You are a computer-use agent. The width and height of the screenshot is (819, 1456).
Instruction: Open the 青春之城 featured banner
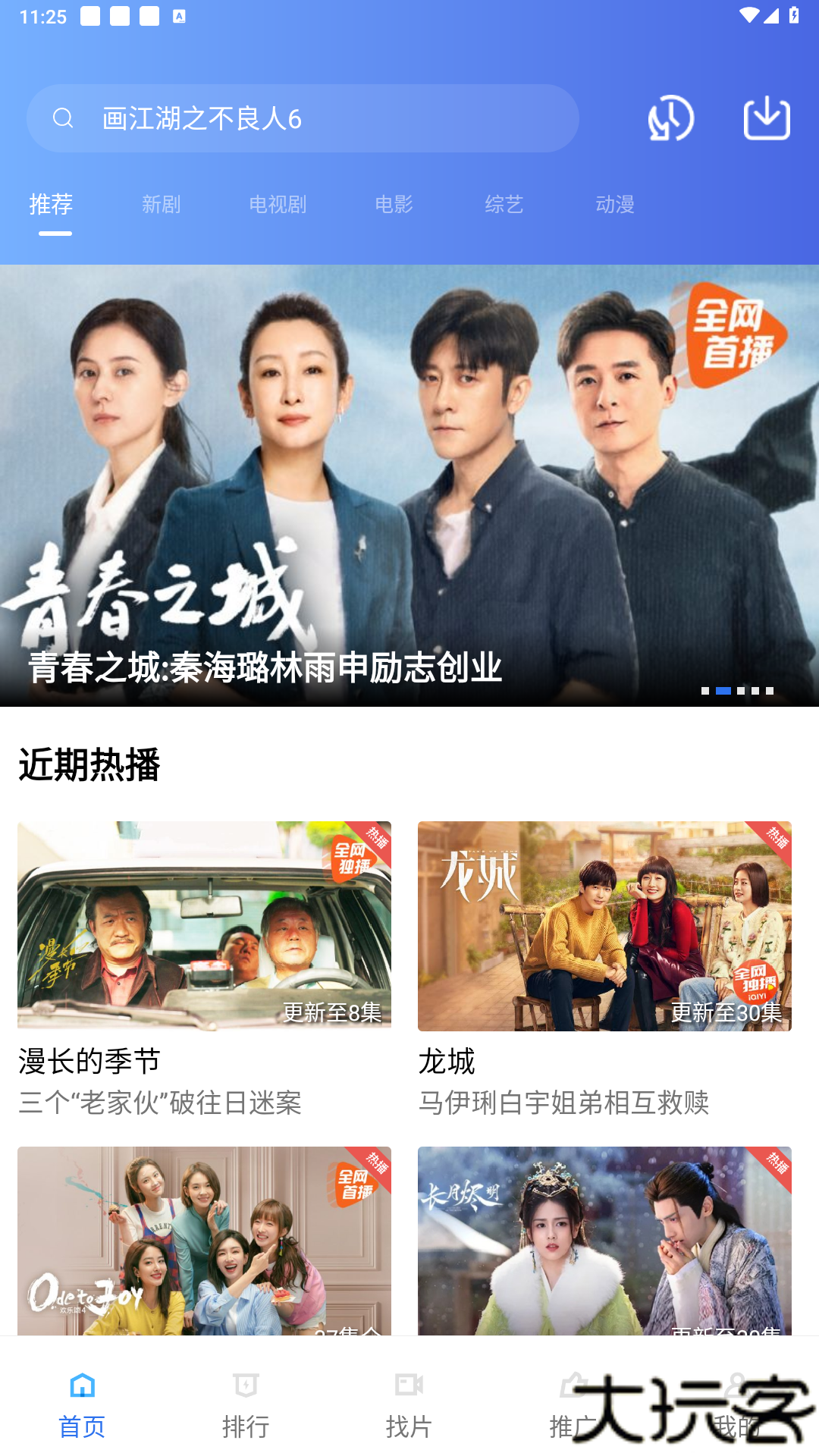click(409, 485)
